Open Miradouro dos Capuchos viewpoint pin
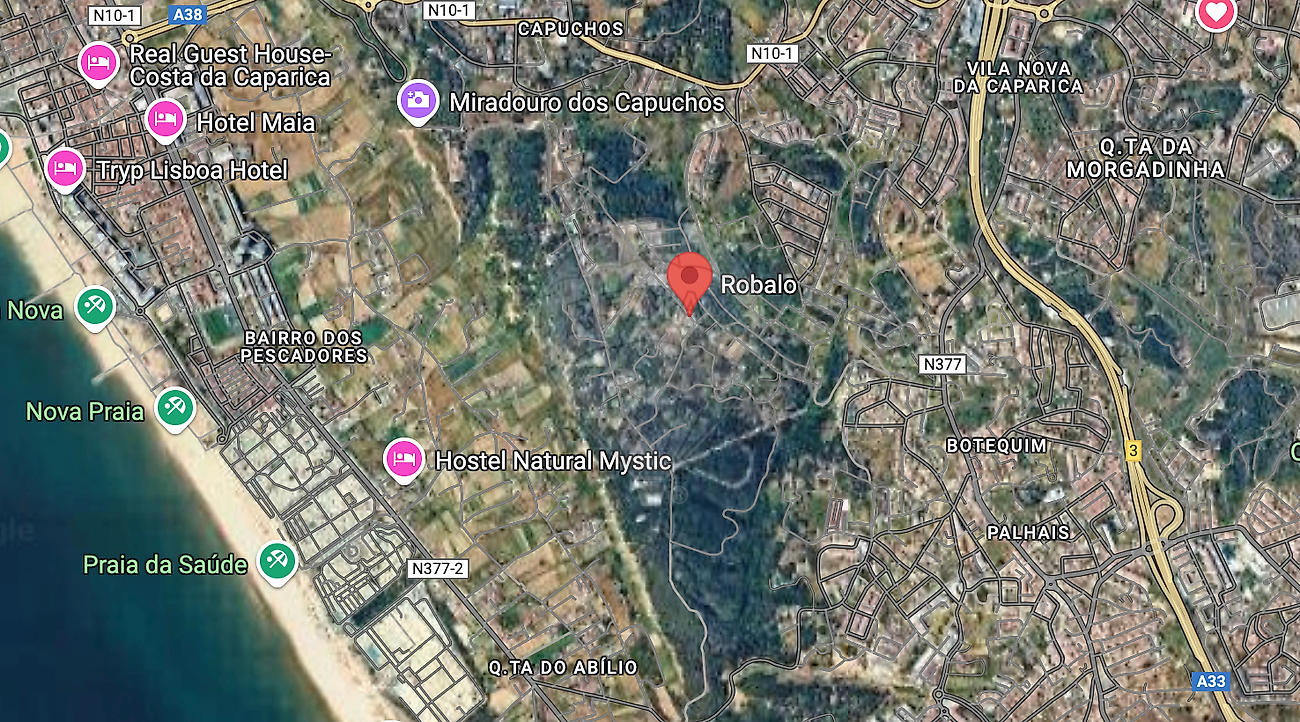This screenshot has width=1300, height=722. tap(418, 99)
